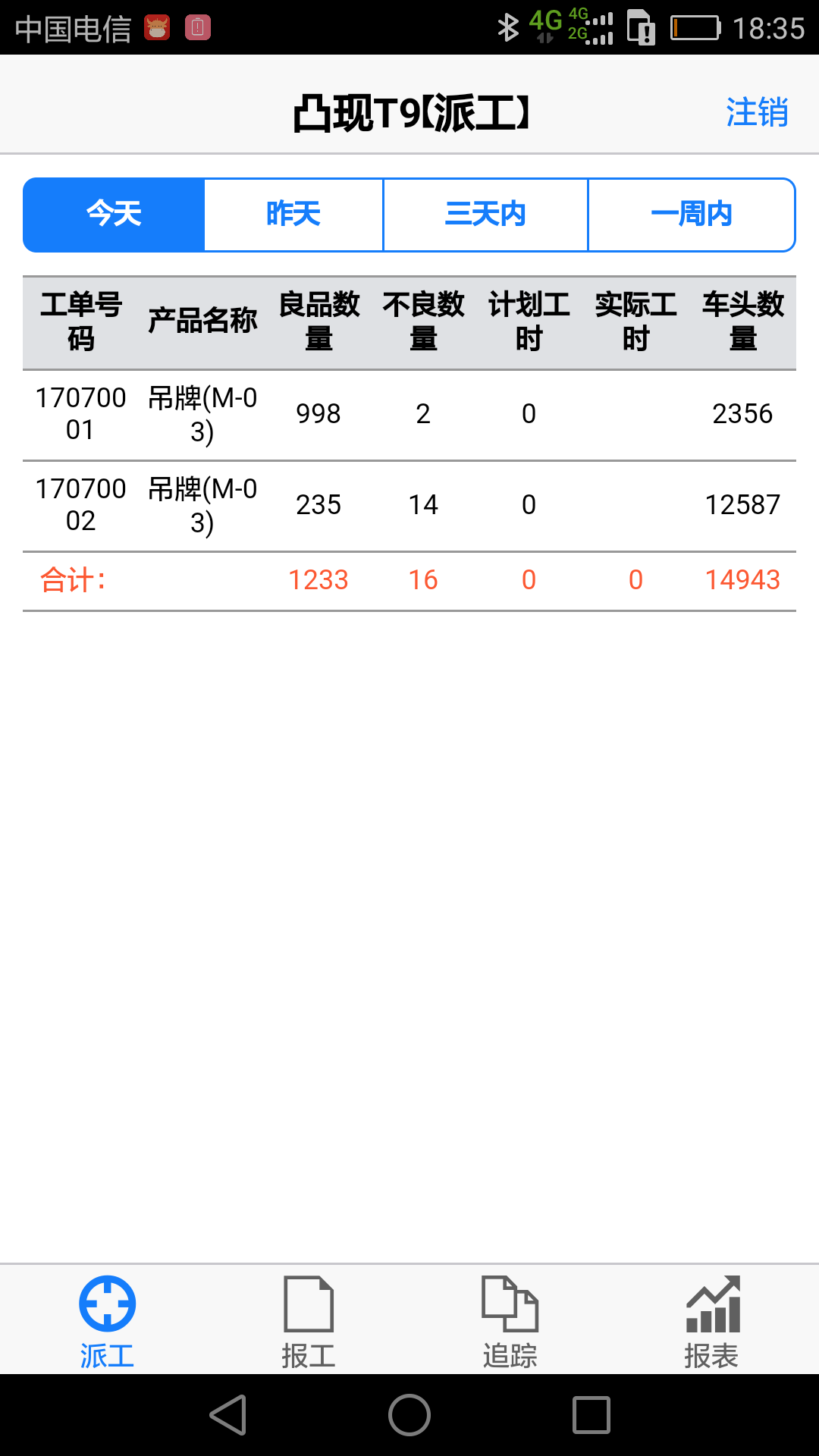Tap 注销 to log out
Viewport: 819px width, 1456px height.
(x=757, y=112)
